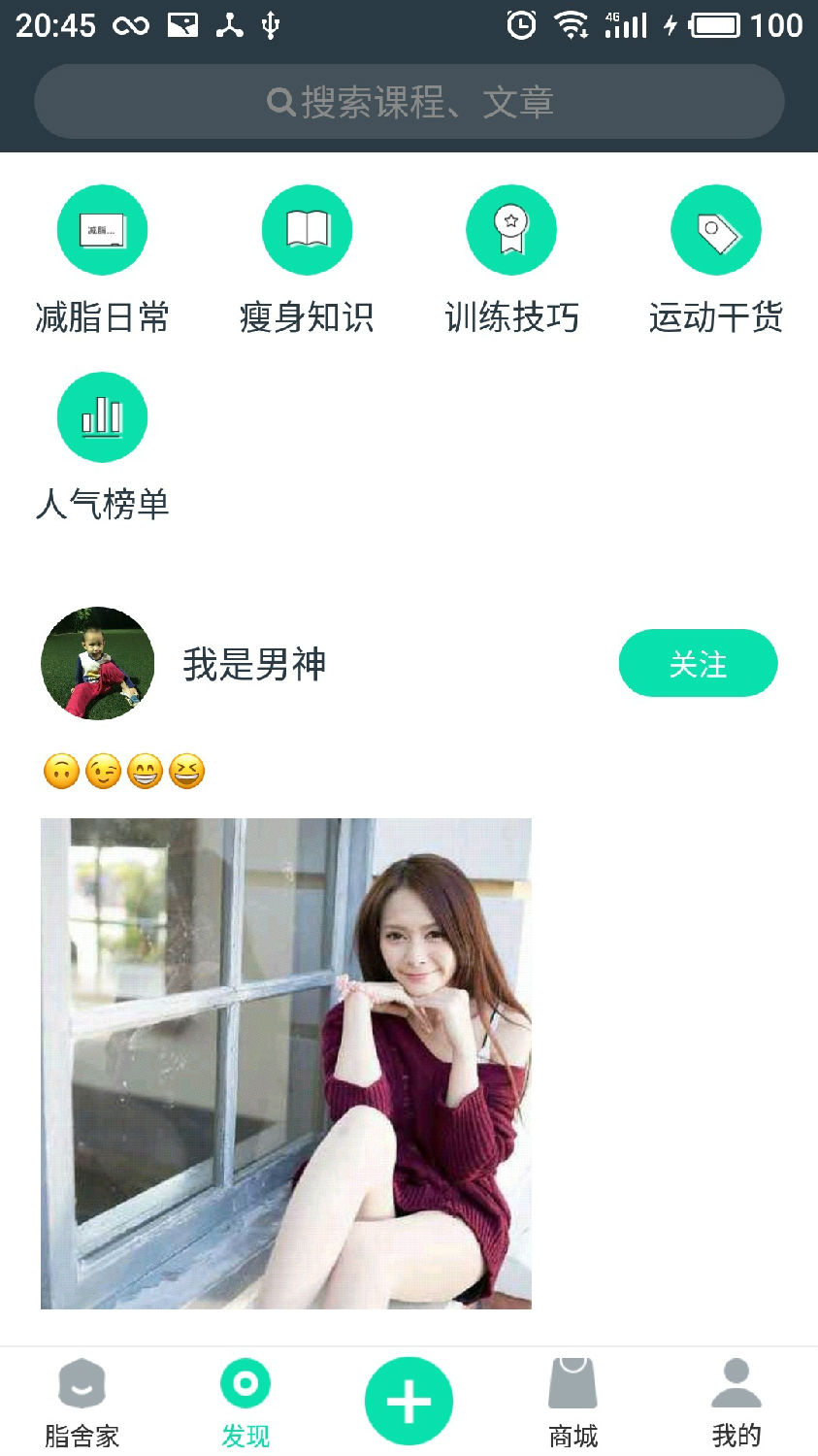Follow user 我是男神 with 关注 button

698,664
